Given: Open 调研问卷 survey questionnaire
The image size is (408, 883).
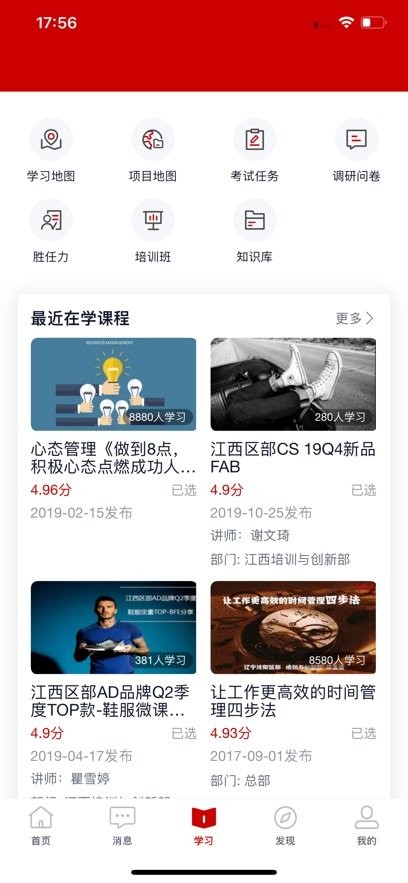Looking at the screenshot, I should [356, 151].
